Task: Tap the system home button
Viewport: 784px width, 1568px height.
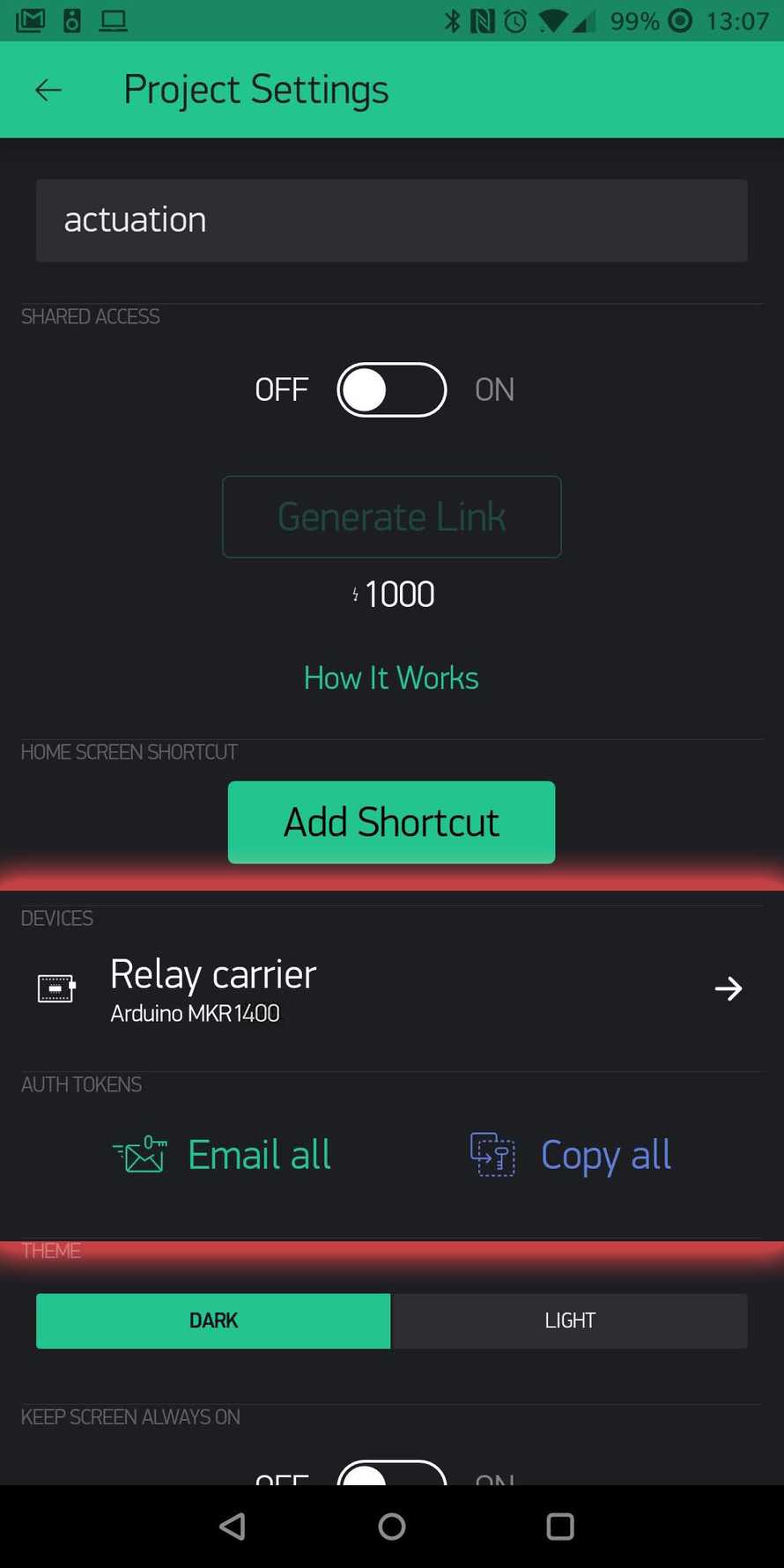Action: (391, 1527)
